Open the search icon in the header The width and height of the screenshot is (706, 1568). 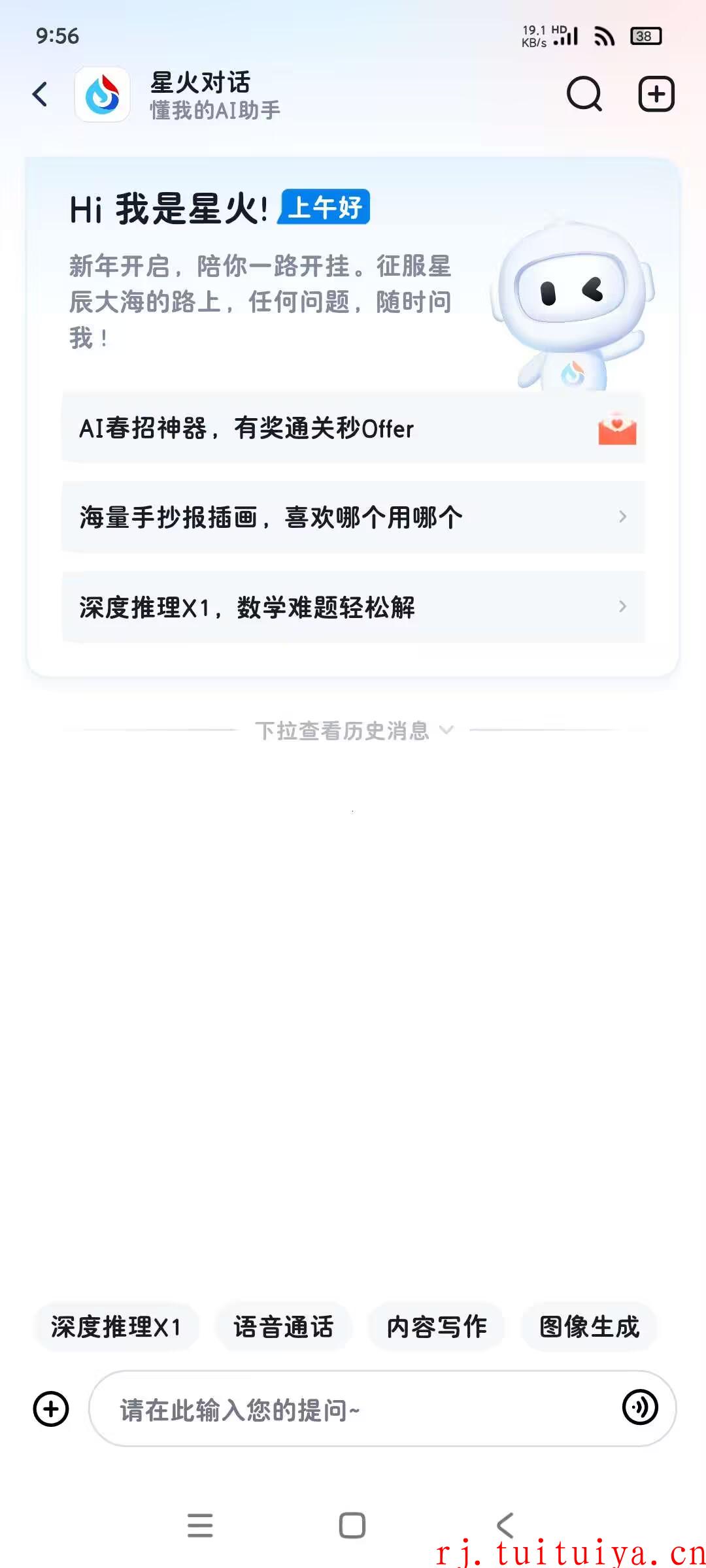coord(584,94)
